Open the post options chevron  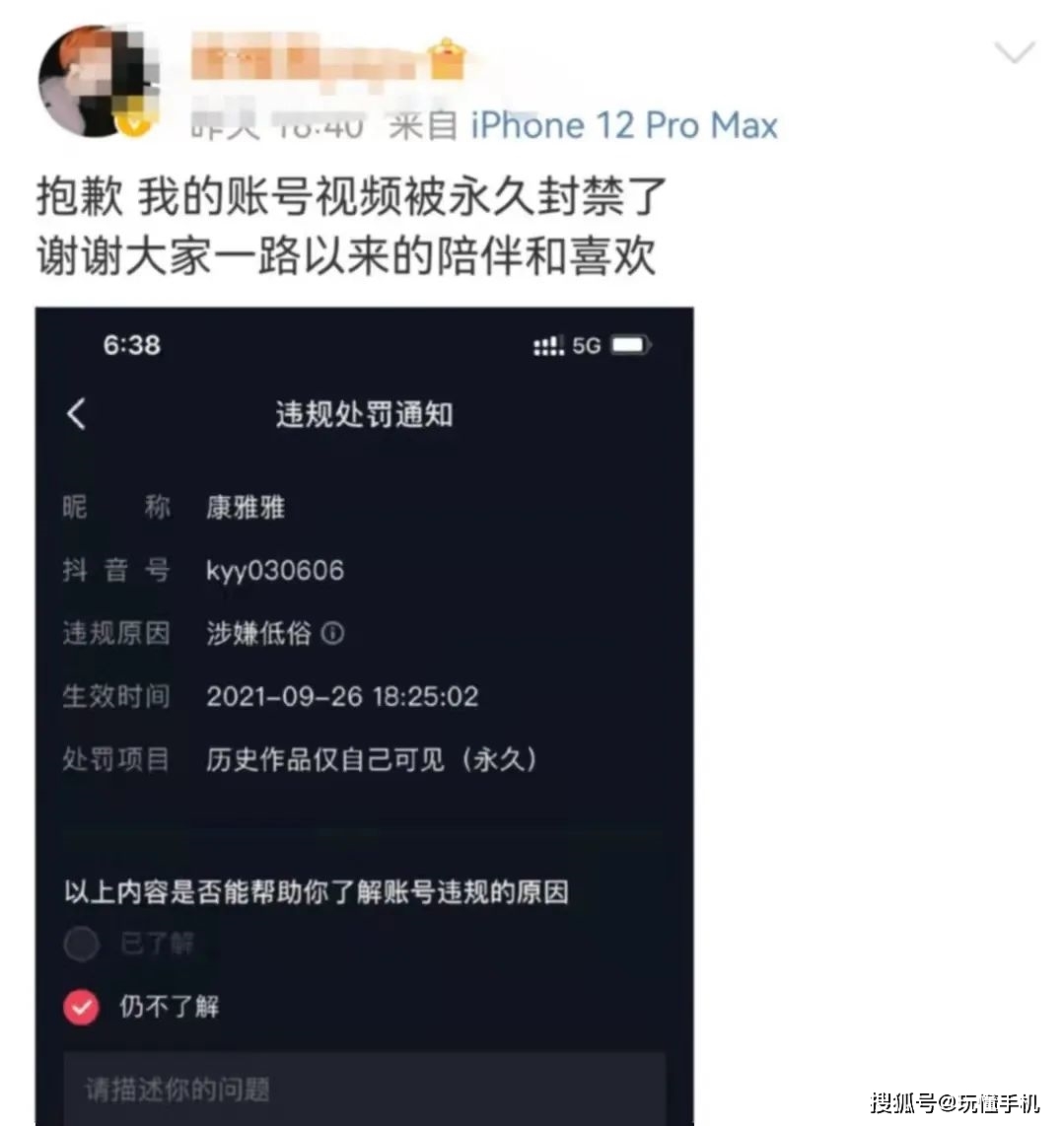click(x=1015, y=52)
